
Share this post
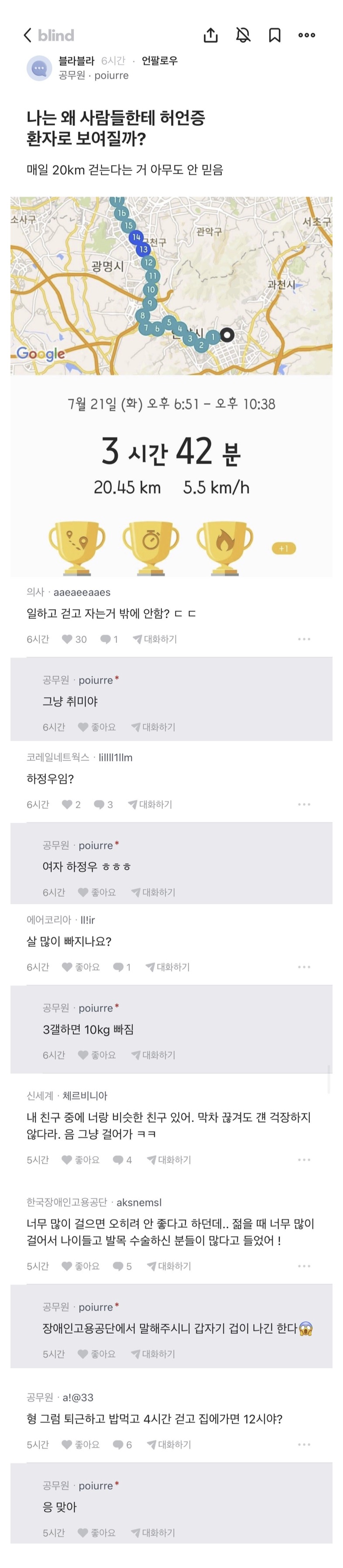210,35
